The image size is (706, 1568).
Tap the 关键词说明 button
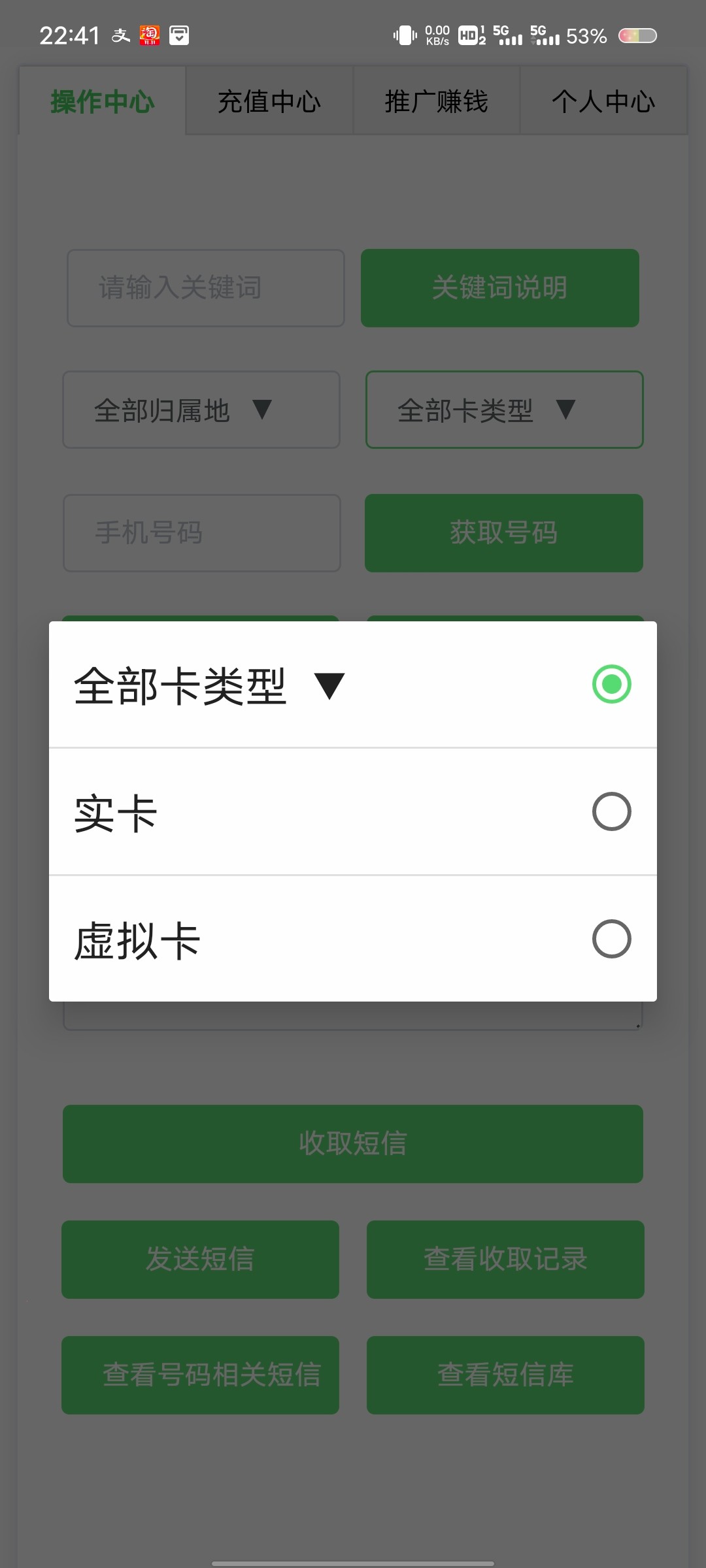[x=500, y=288]
